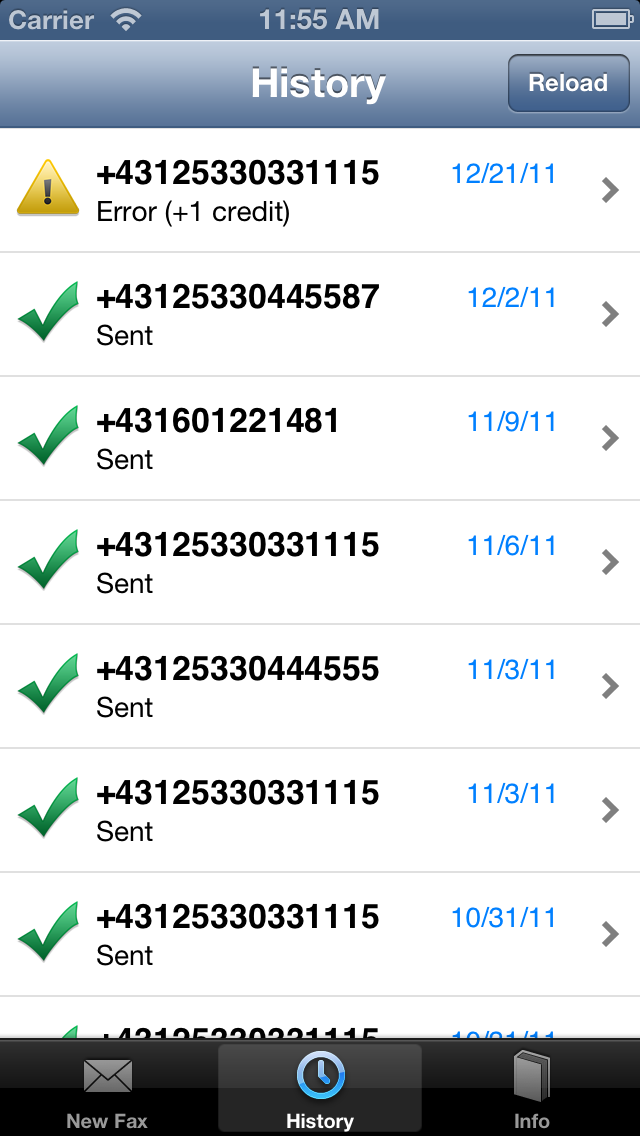Open the fax sent to +43125330445587
The image size is (640, 1136).
coord(320,314)
